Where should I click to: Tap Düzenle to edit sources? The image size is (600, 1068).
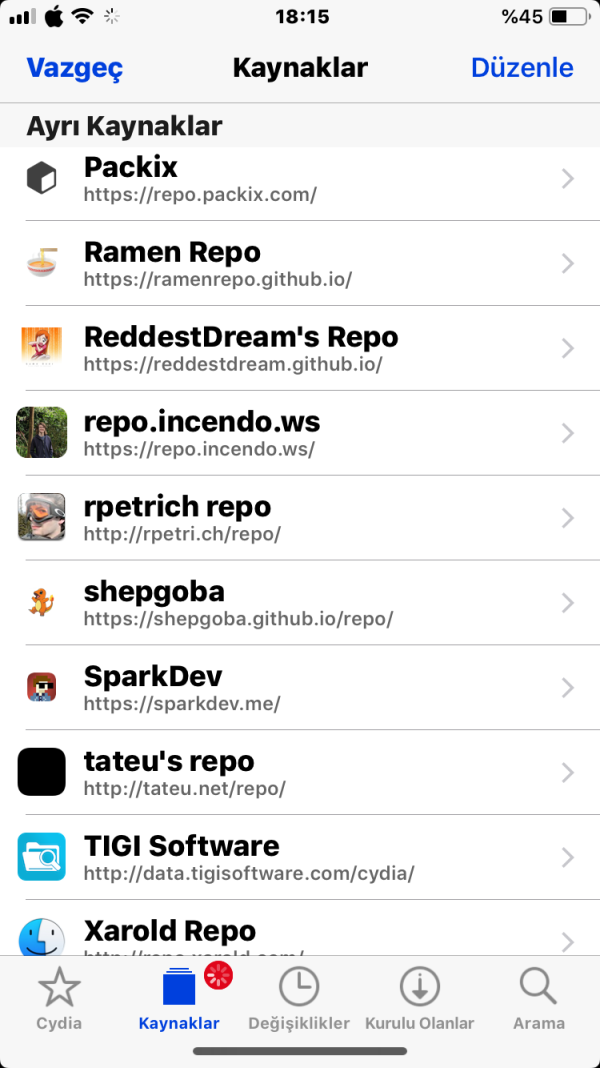[521, 68]
